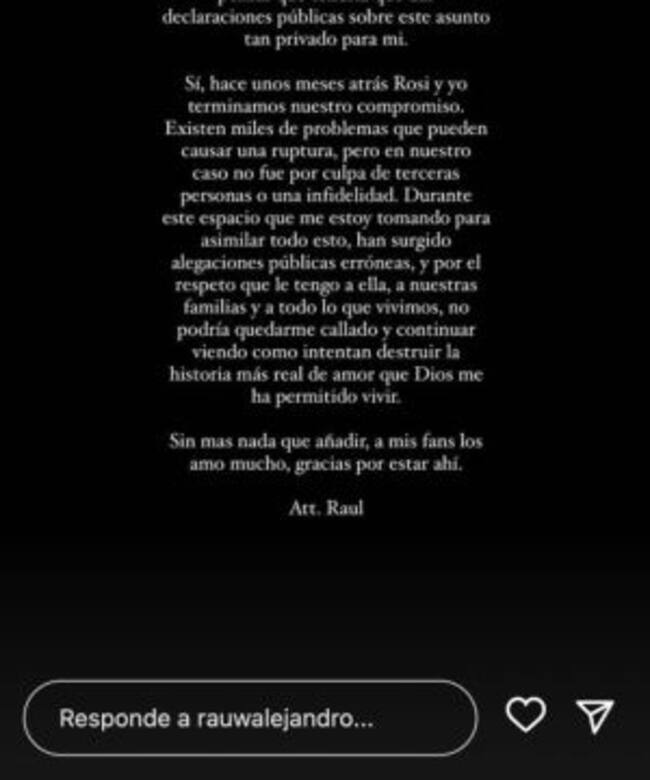
Task: Like this story with the heart
Action: coord(525,714)
